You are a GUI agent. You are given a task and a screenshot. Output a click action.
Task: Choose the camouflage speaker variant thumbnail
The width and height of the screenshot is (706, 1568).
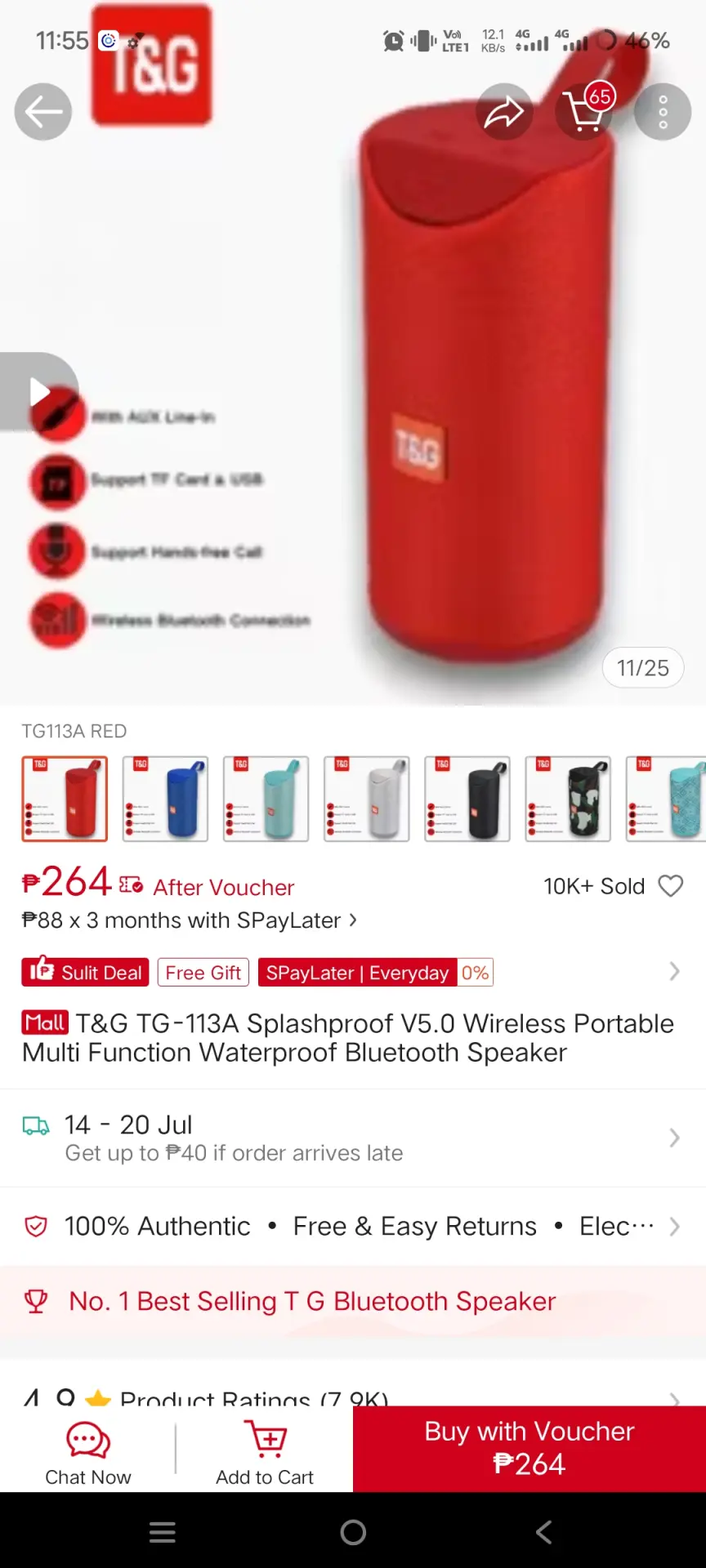coord(568,799)
